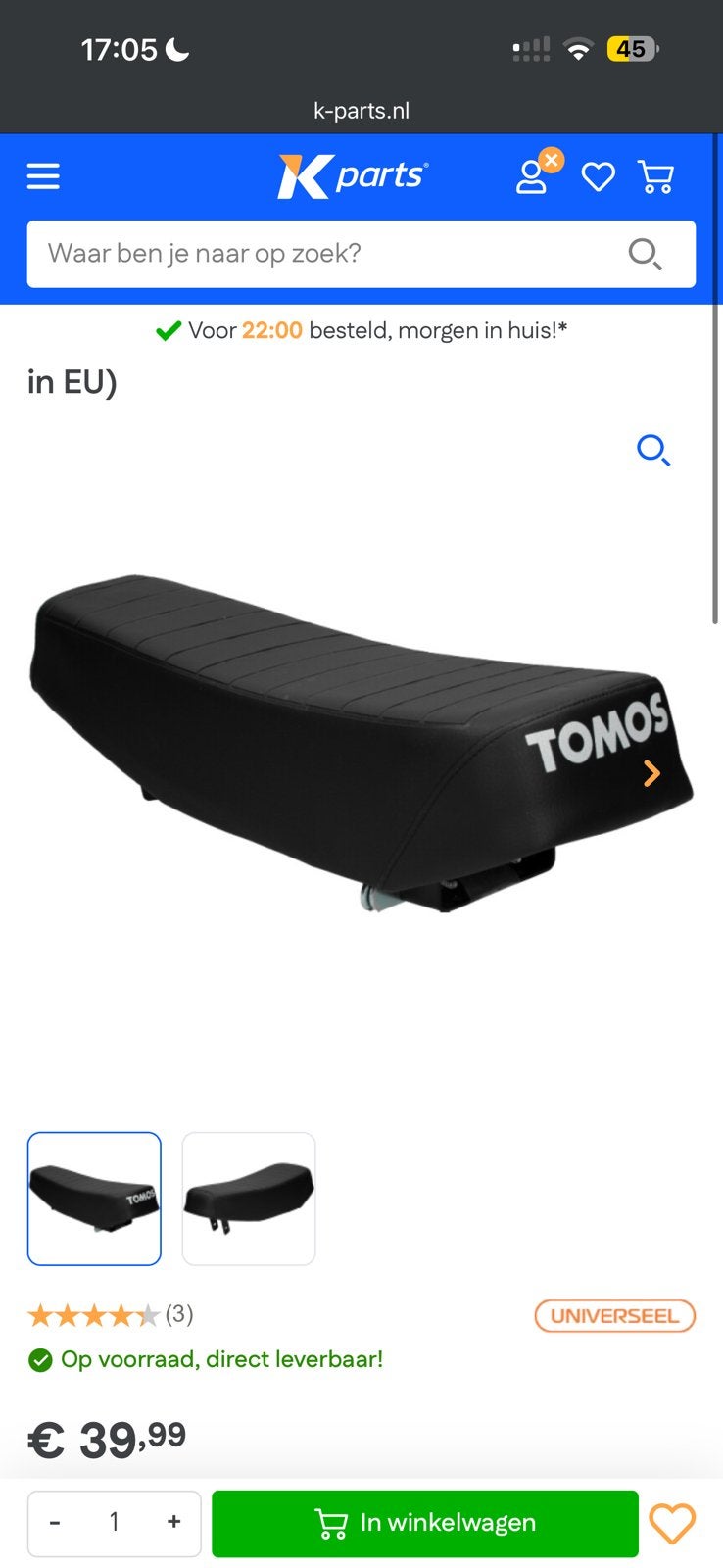The image size is (723, 1568).
Task: Open the shopping cart
Action: 655,177
